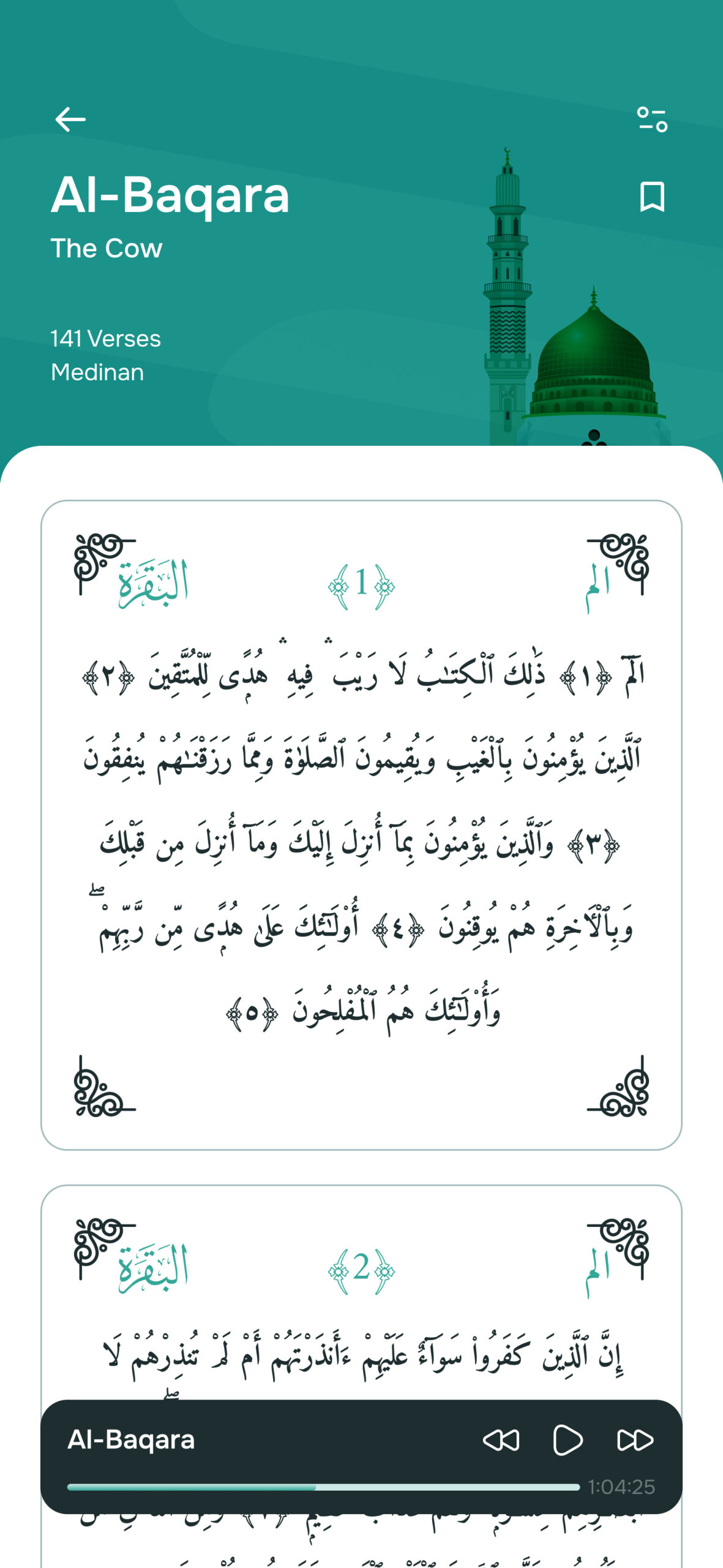Seek along the audio progress bar
Screen dimensions: 723x1568
click(323, 1487)
